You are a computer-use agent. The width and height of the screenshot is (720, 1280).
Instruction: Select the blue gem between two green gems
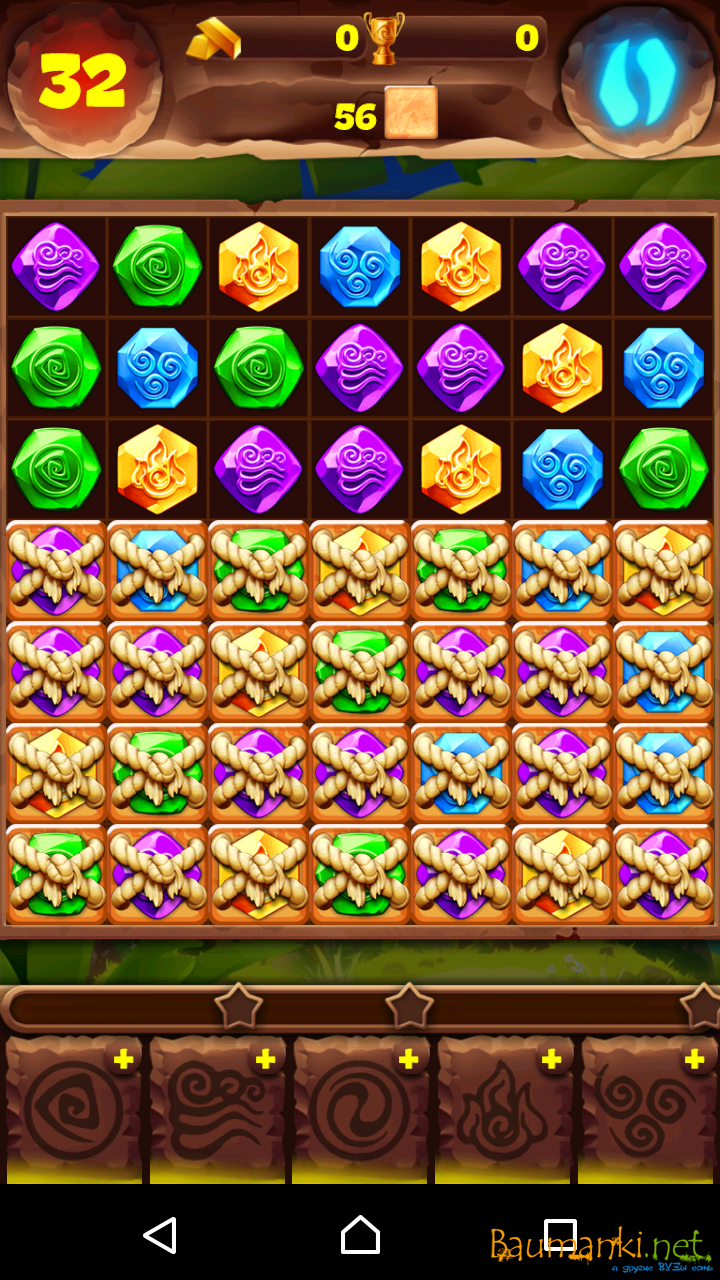[158, 368]
